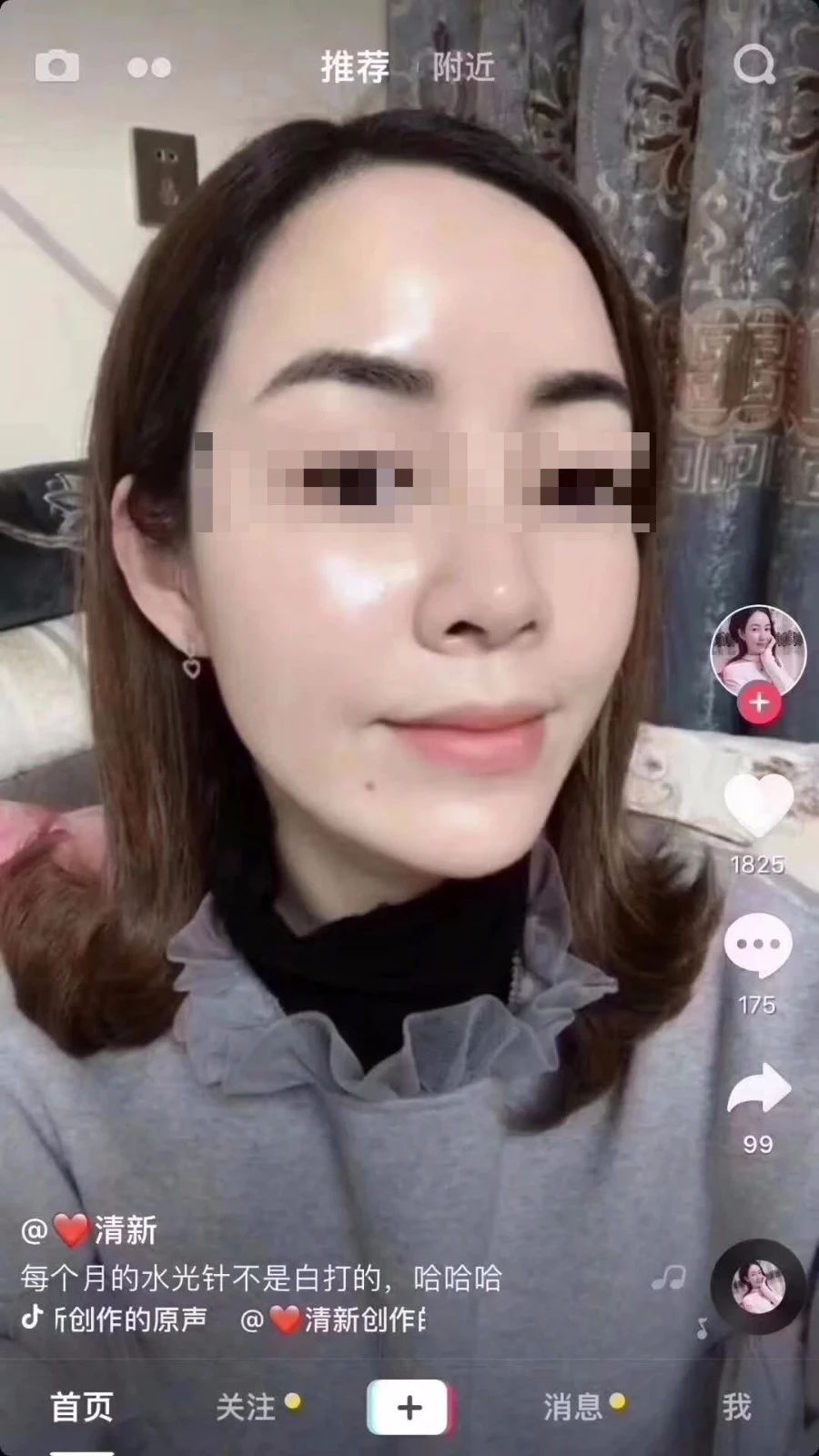
Task: Follow the creator with red plus
Action: click(x=759, y=703)
